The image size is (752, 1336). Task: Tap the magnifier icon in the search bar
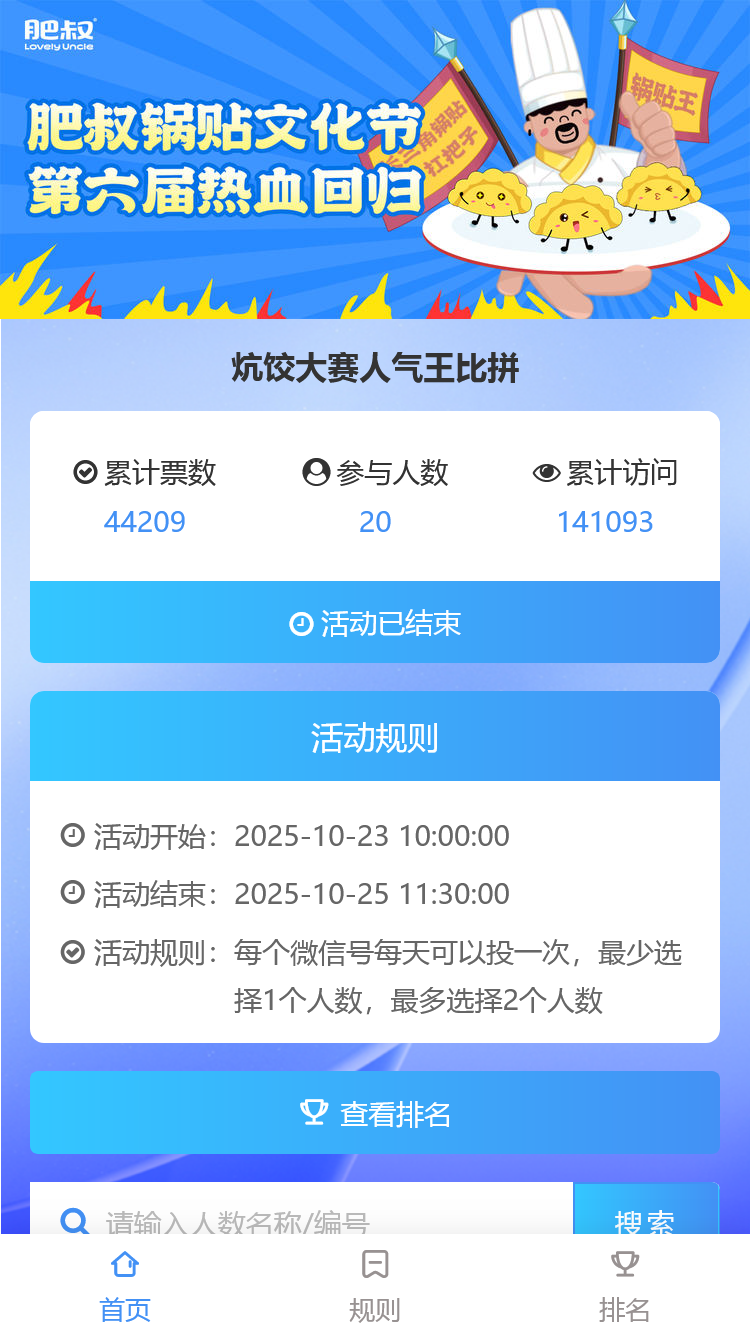point(74,1222)
